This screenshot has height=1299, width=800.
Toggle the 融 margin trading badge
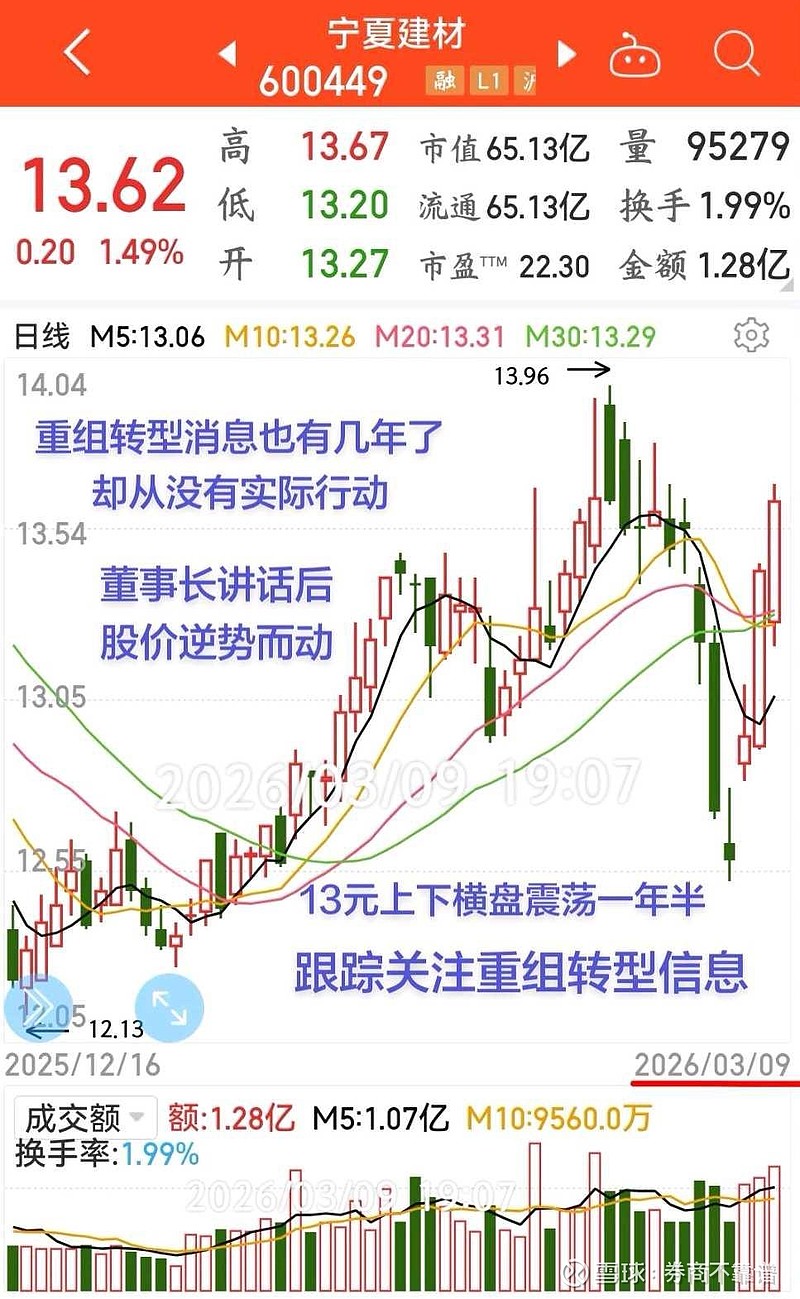pos(444,81)
